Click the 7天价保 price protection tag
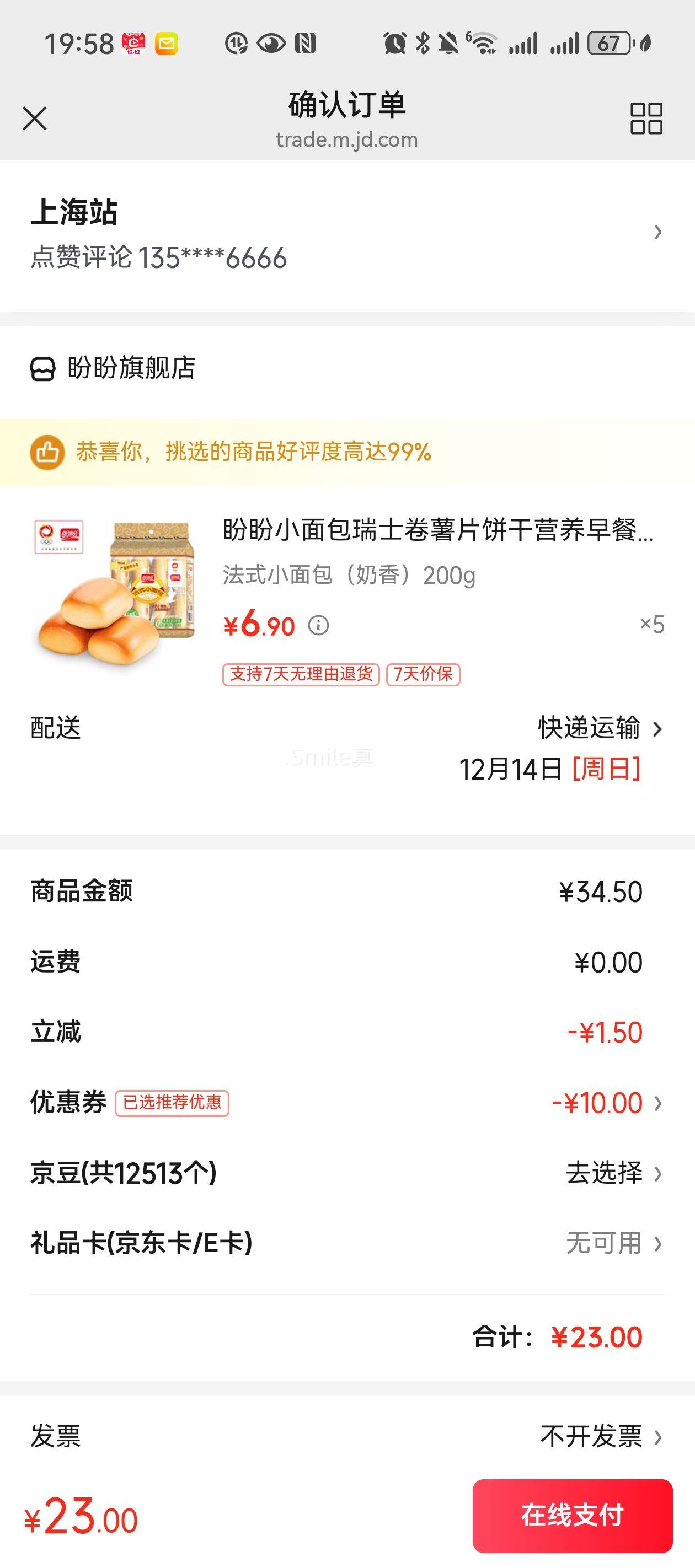Viewport: 695px width, 1568px height. 425,674
